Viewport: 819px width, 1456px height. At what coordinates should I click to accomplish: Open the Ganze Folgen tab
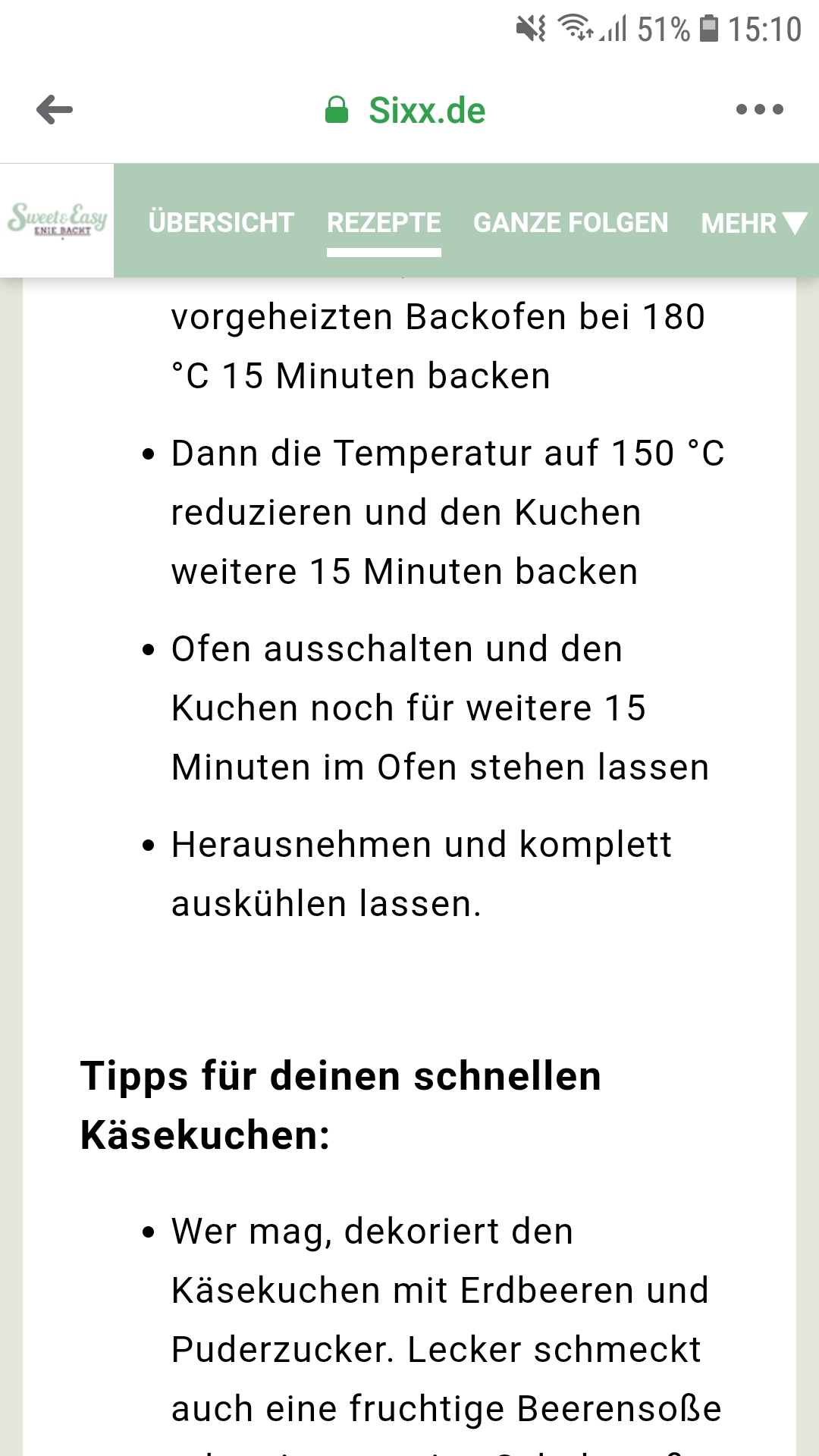[x=570, y=222]
